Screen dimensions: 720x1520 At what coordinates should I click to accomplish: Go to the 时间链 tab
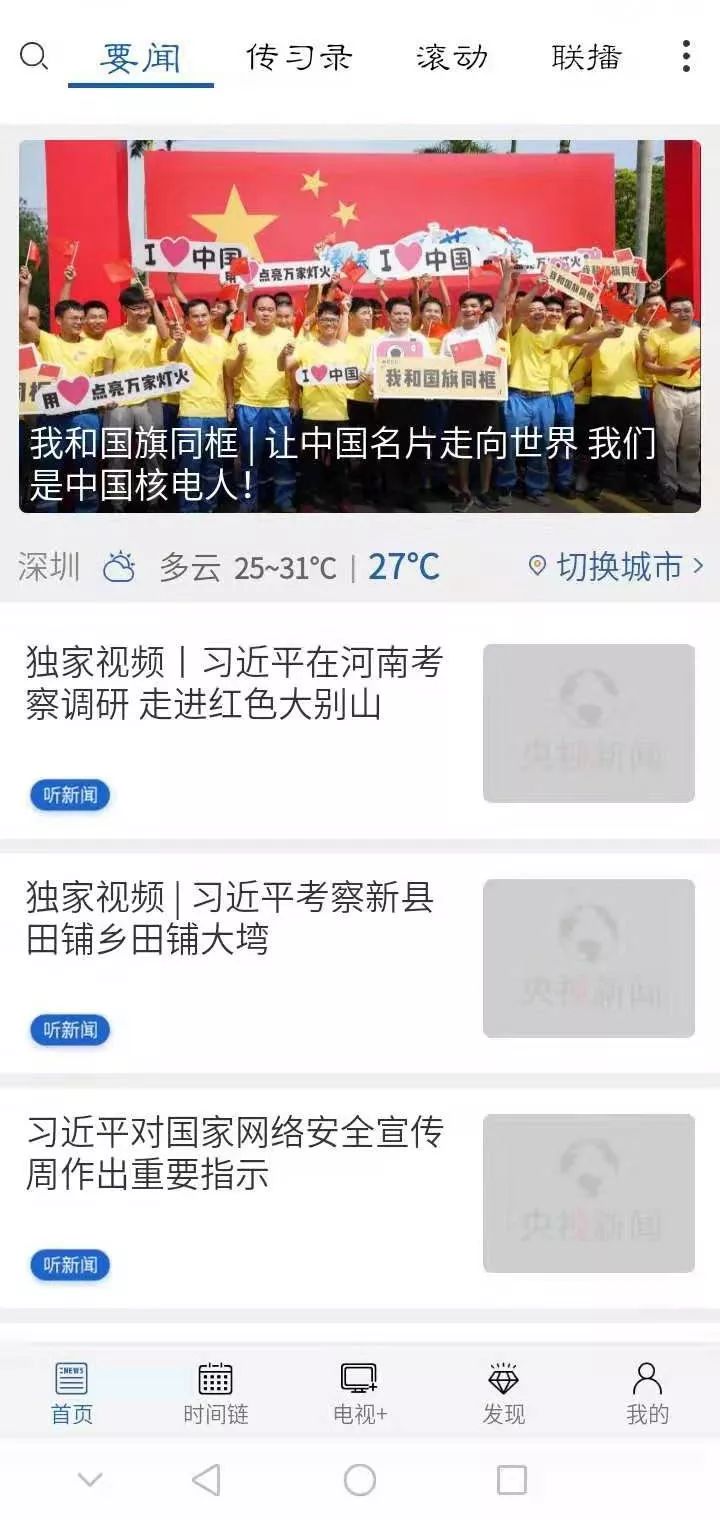point(215,1392)
